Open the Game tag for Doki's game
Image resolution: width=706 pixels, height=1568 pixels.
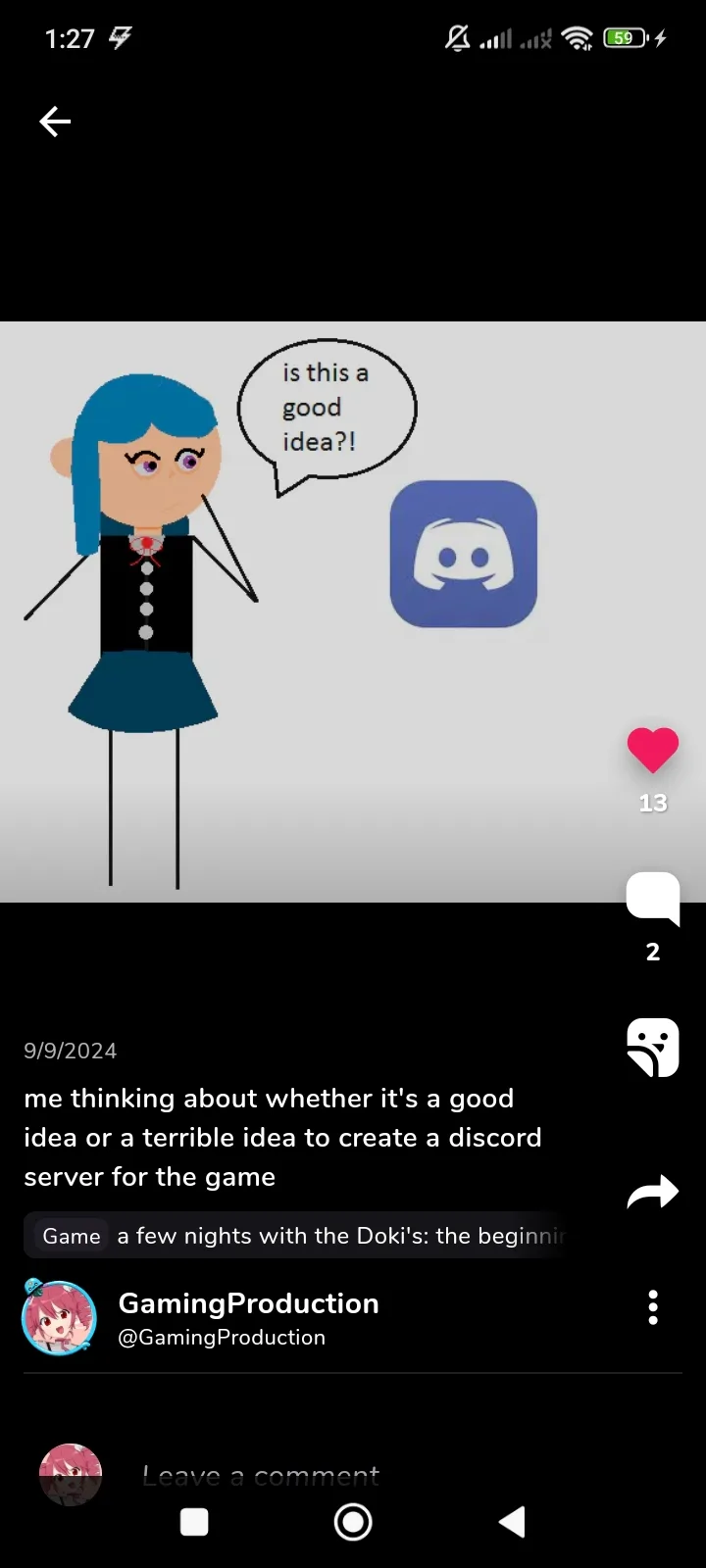point(294,1236)
